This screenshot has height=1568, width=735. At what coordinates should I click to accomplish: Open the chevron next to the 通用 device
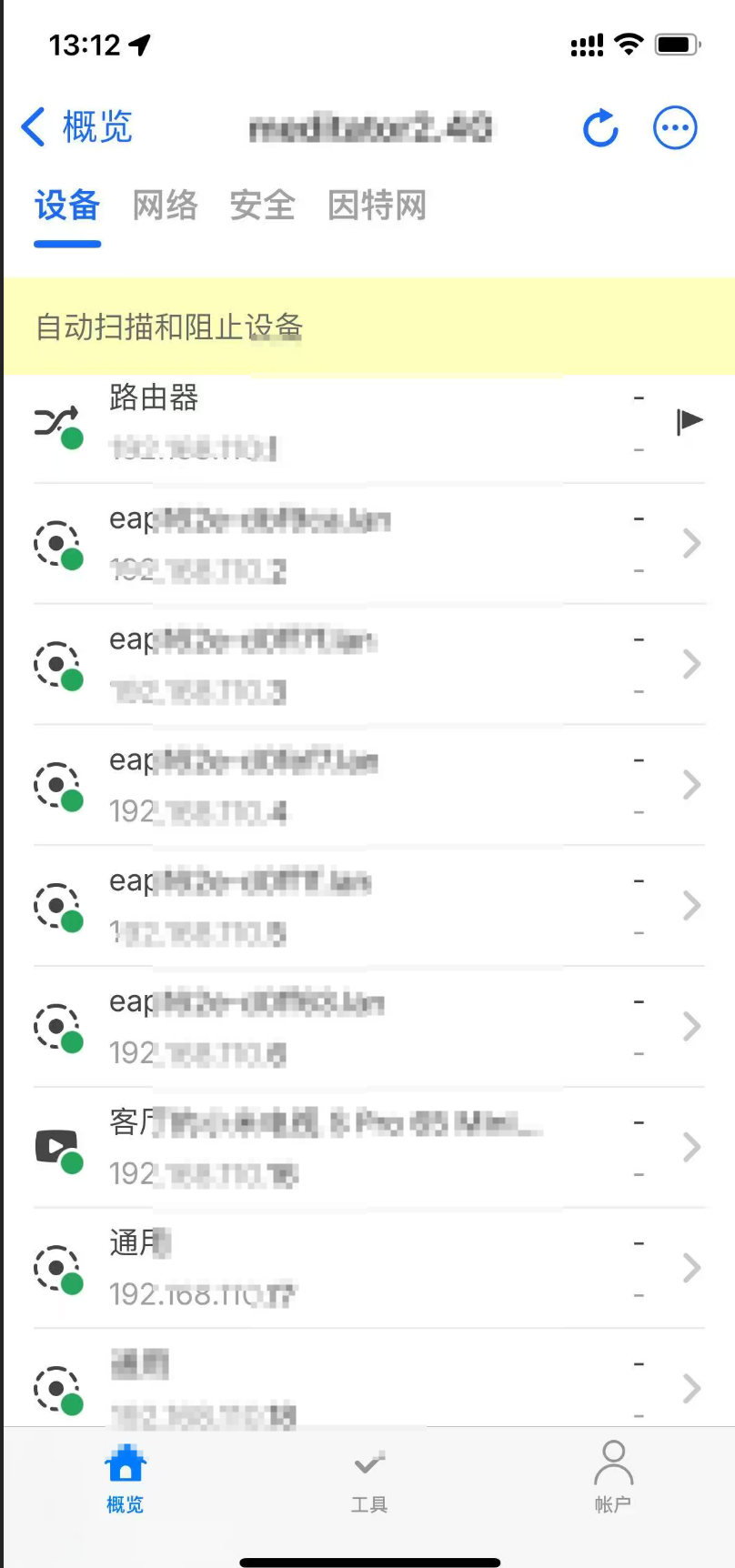point(690,1268)
